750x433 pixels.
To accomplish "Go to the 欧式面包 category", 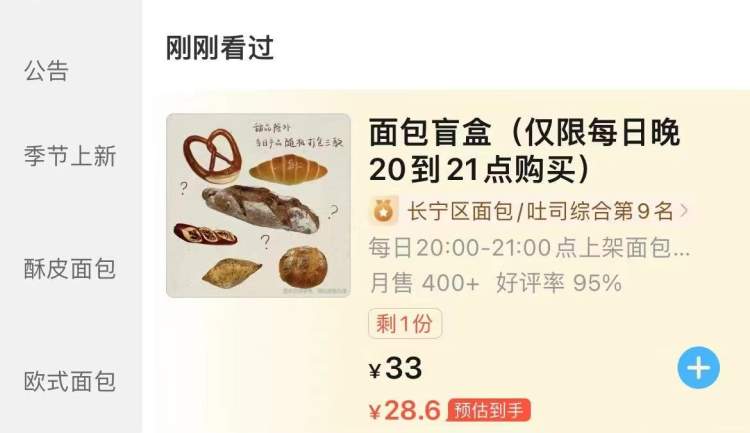I will point(70,381).
